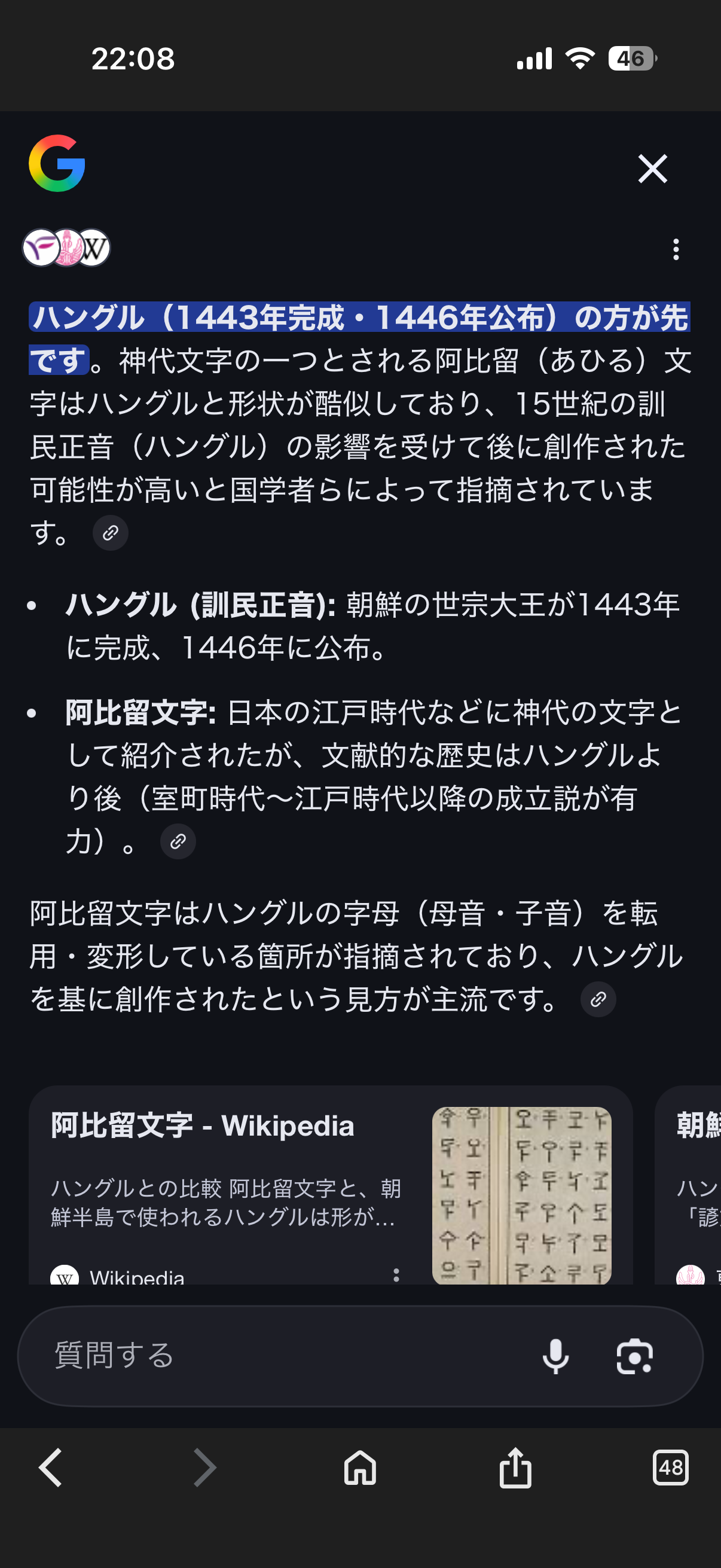The image size is (721, 1568).
Task: Open options menu on Wikipedia card
Action: (x=396, y=1274)
